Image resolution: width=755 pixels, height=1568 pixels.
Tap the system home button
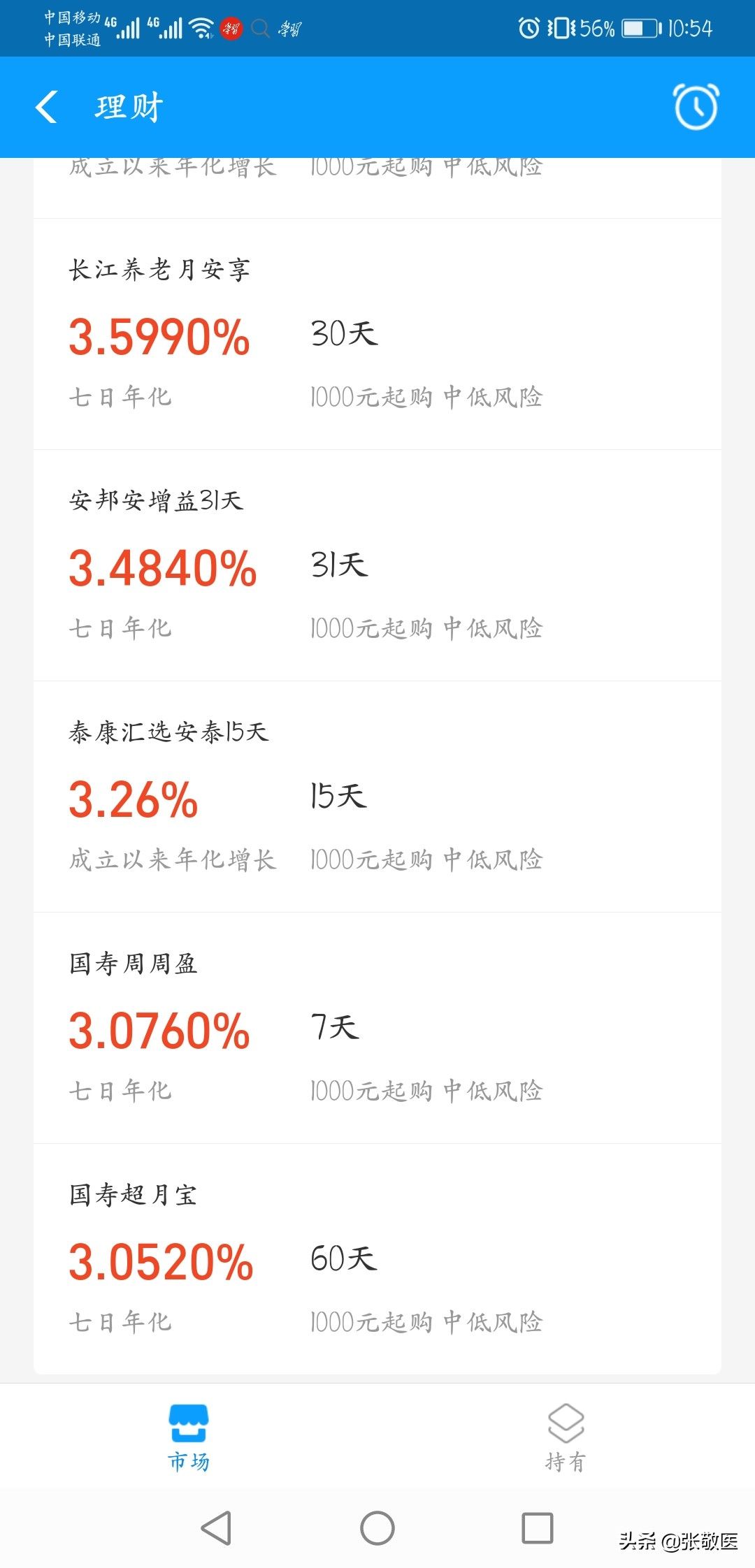tap(377, 1528)
